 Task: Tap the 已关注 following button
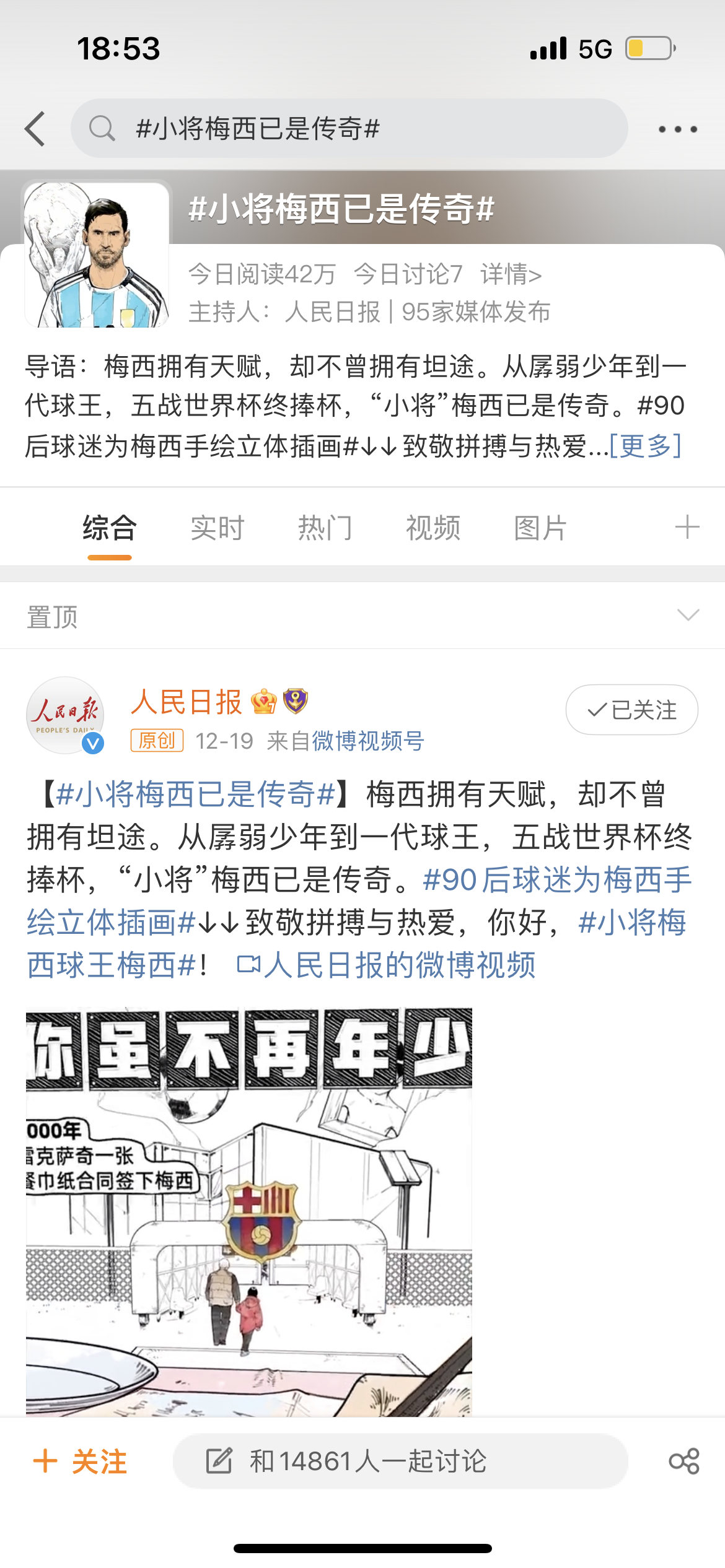coord(632,710)
